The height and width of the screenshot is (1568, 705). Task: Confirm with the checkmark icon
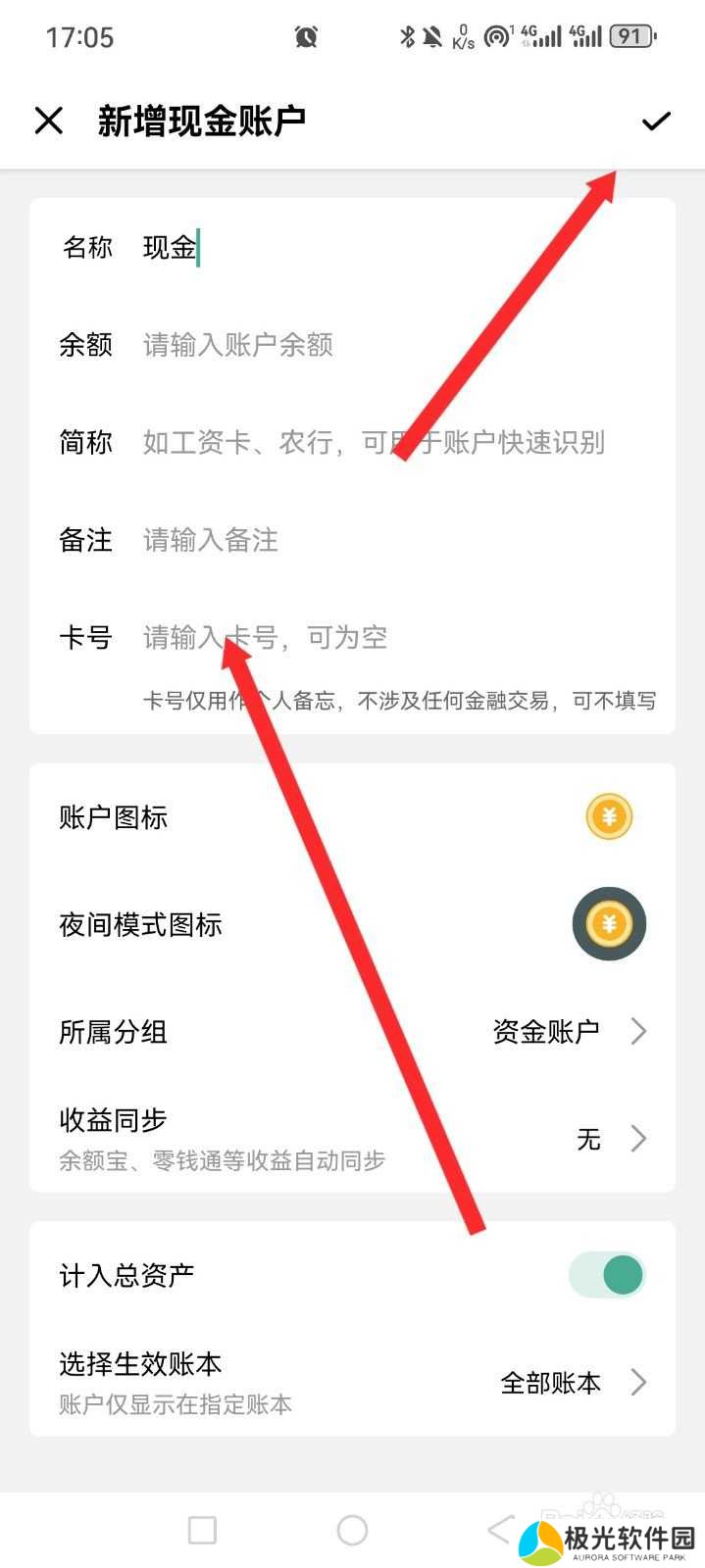pyautogui.click(x=655, y=121)
